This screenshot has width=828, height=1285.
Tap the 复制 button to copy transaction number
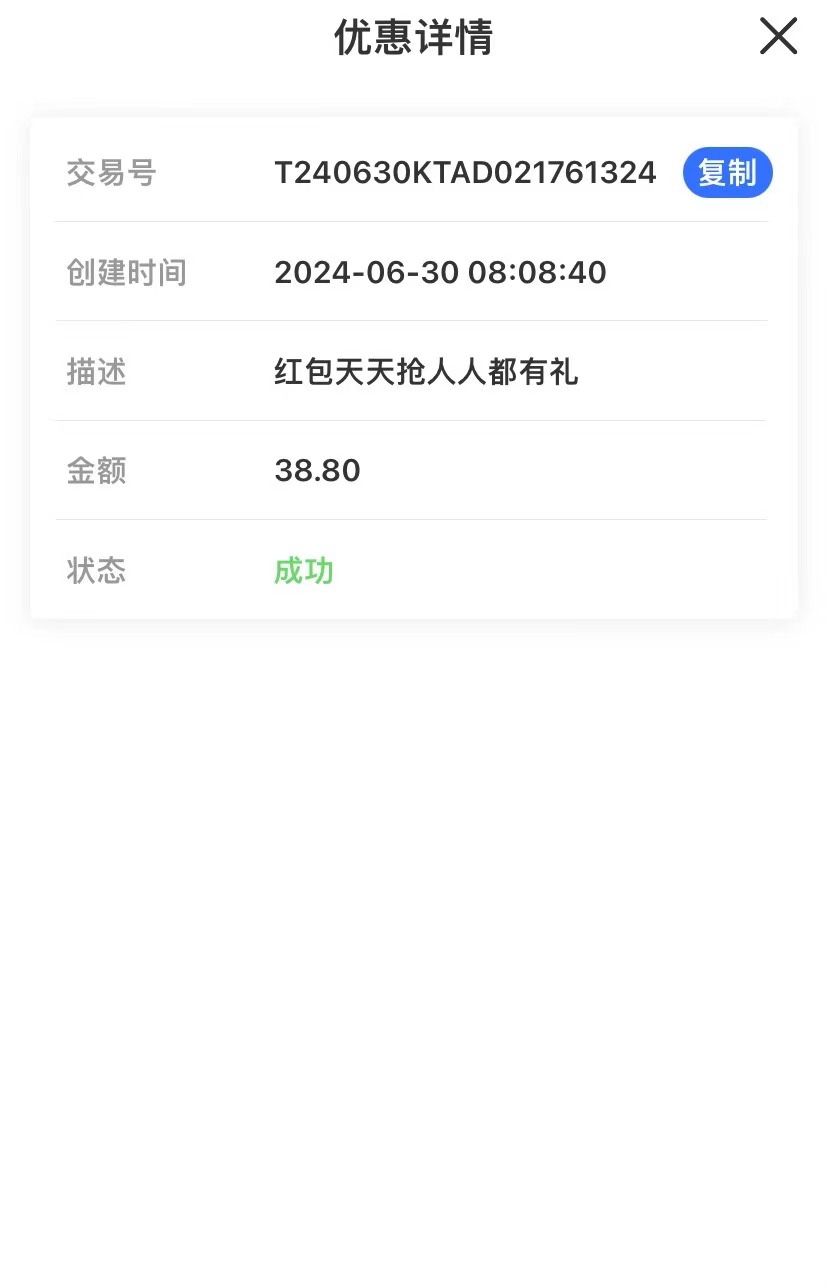727,172
